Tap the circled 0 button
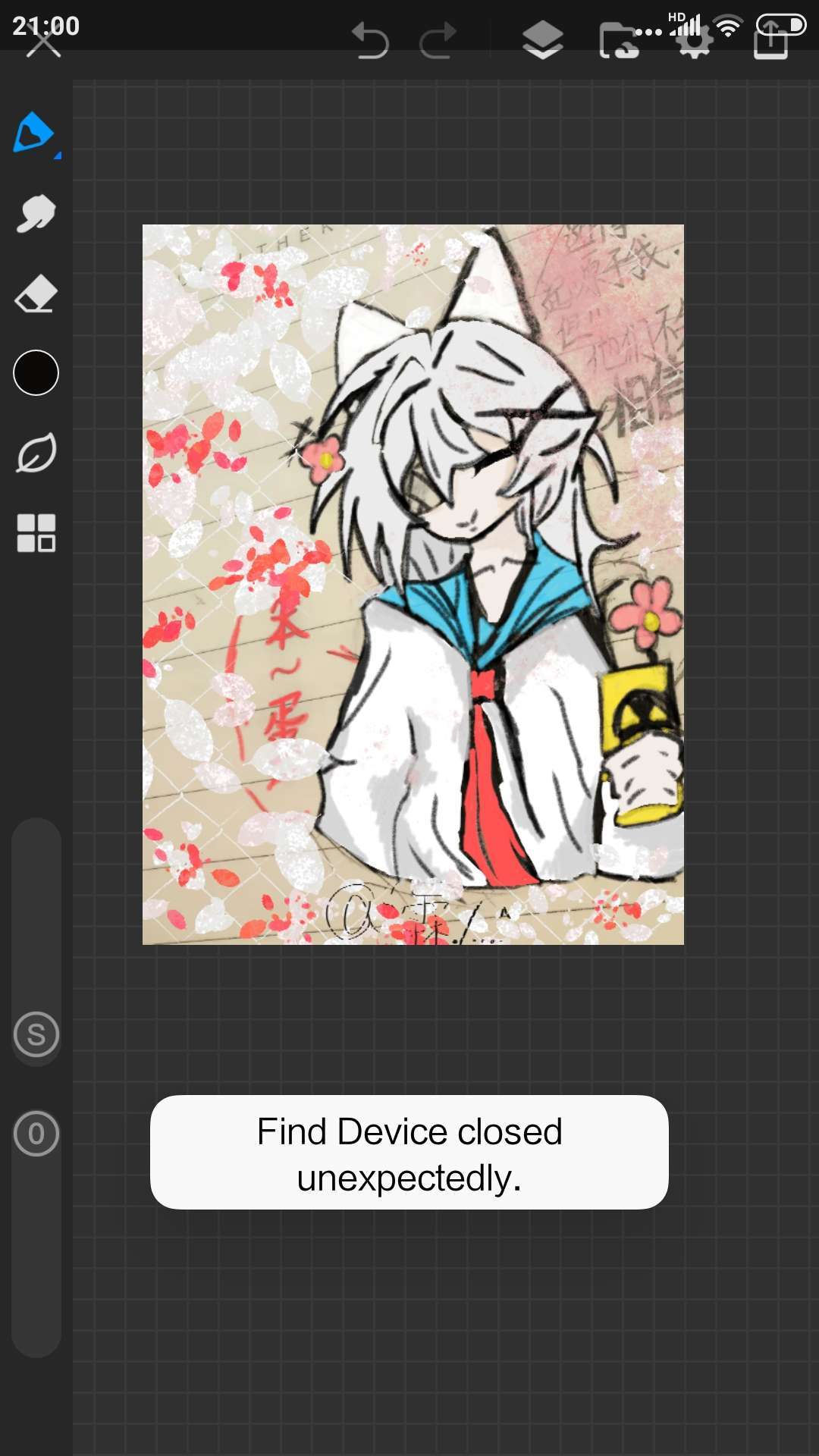This screenshot has width=819, height=1456. (36, 1134)
